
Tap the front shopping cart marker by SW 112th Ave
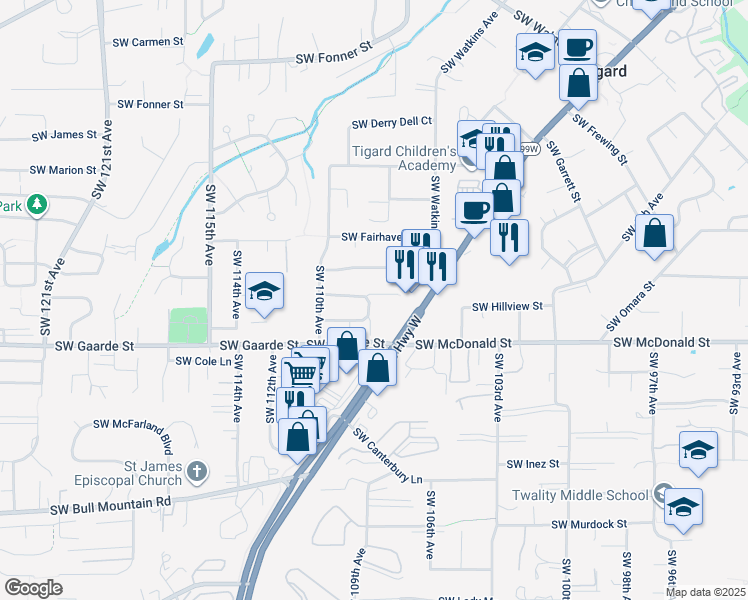pos(301,375)
